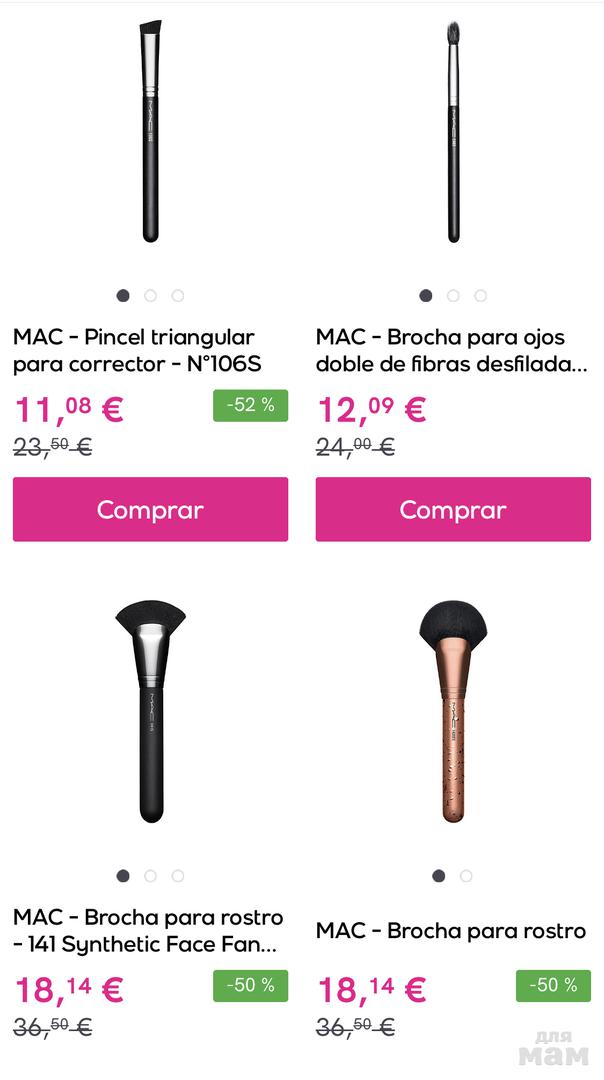
Task: Open the Brocha para ojos doble de fibras title
Action: 452,350
